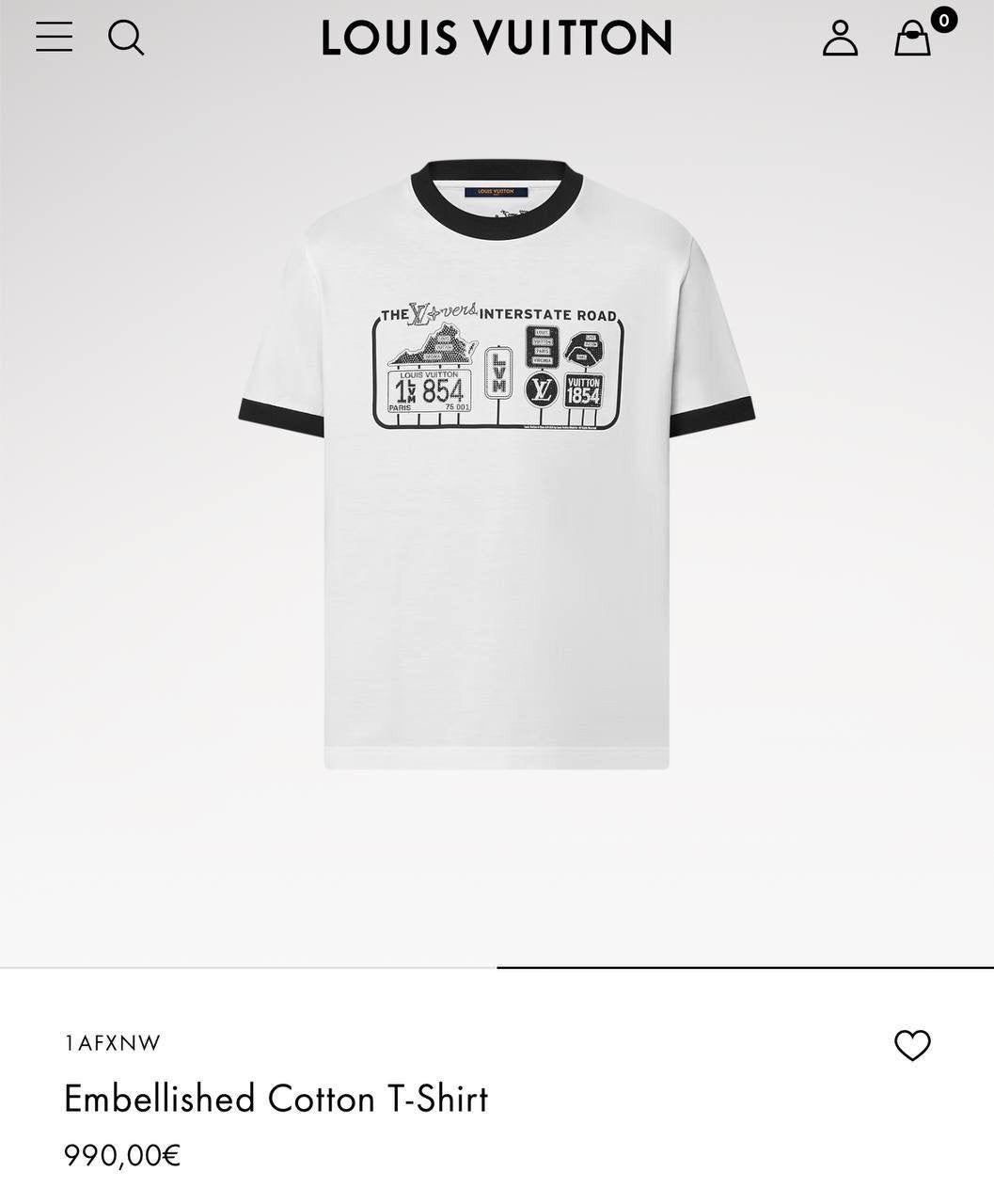The height and width of the screenshot is (1204, 994).
Task: Open the account profile icon
Action: tap(840, 38)
